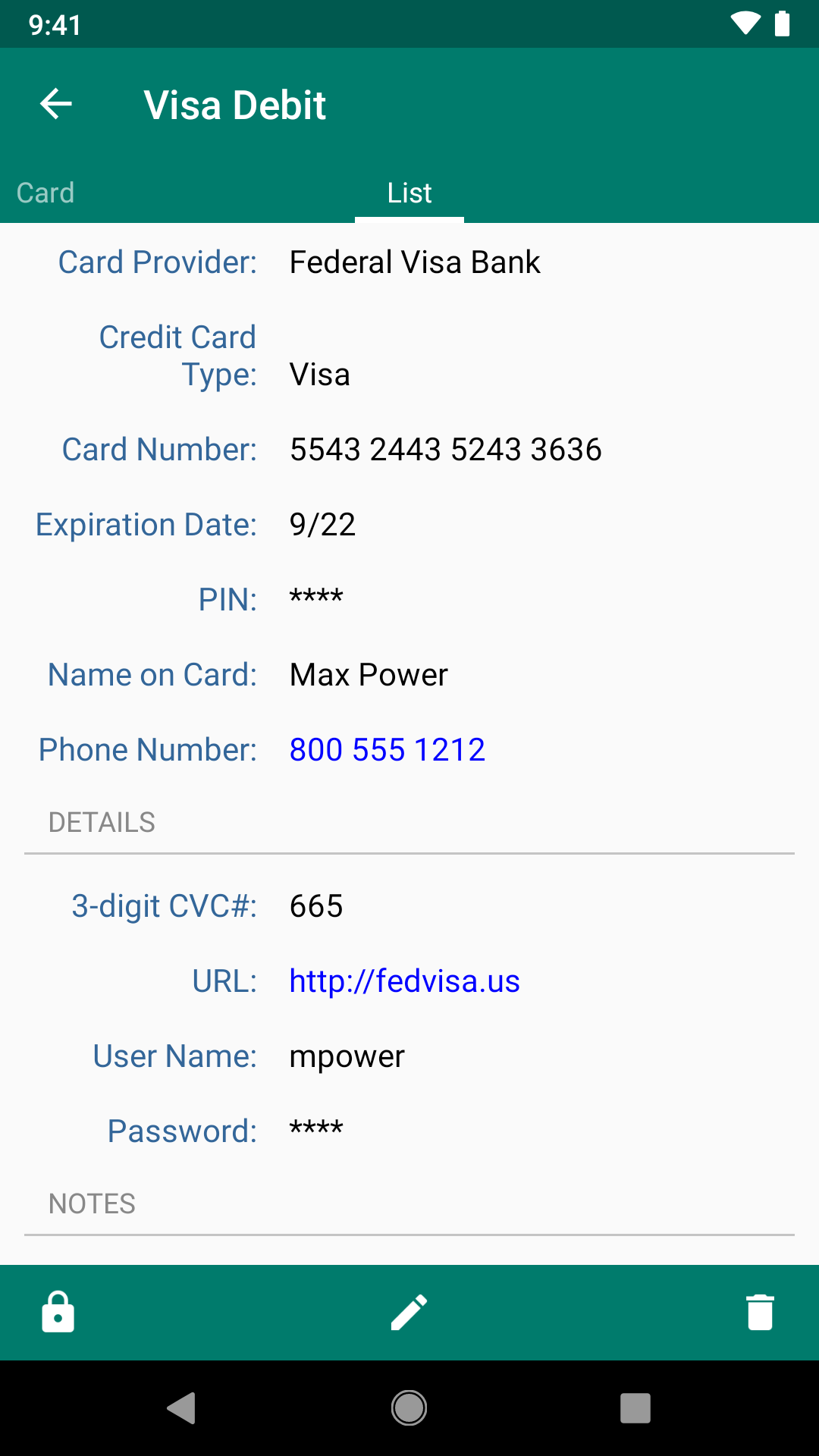Edit this card with the pencil icon
This screenshot has height=1456, width=819.
409,1312
